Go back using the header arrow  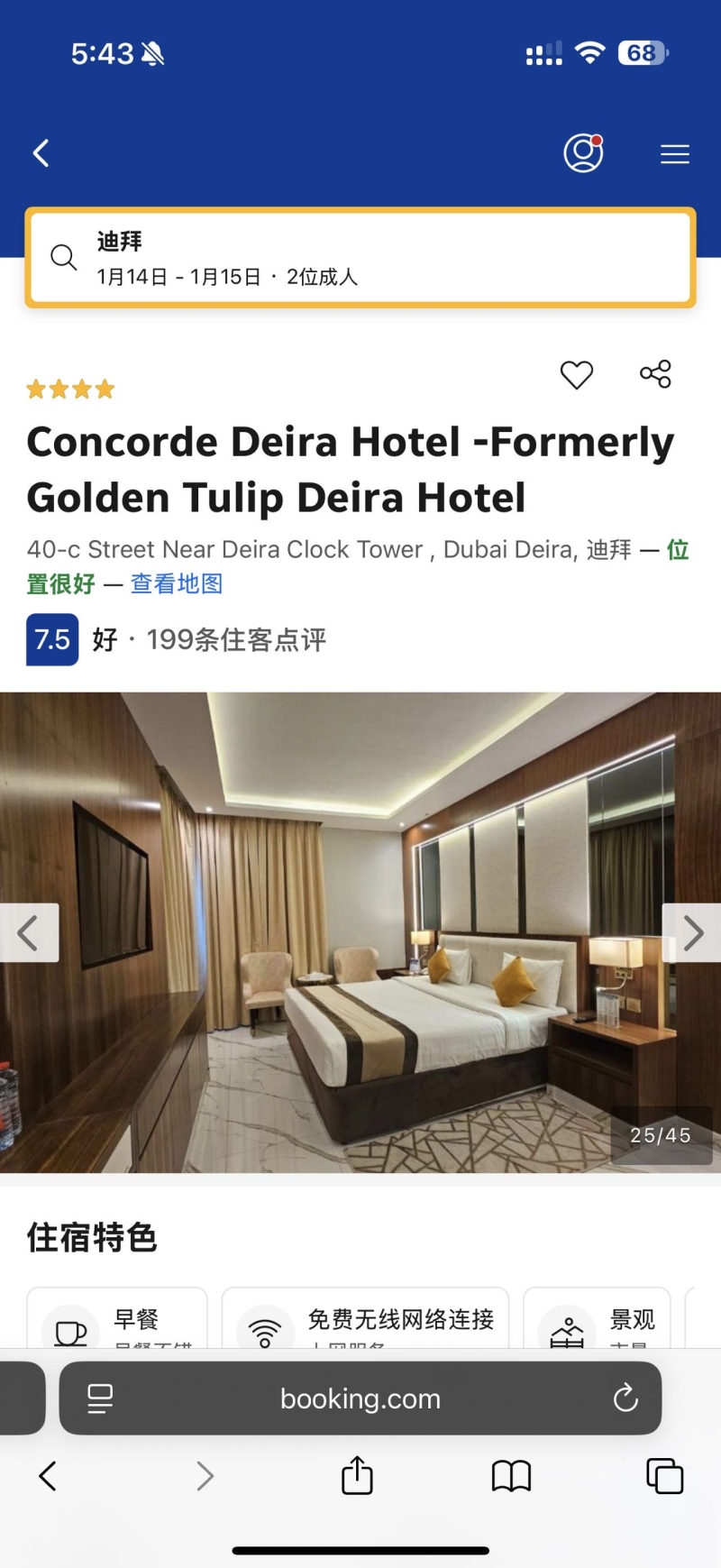(x=41, y=153)
